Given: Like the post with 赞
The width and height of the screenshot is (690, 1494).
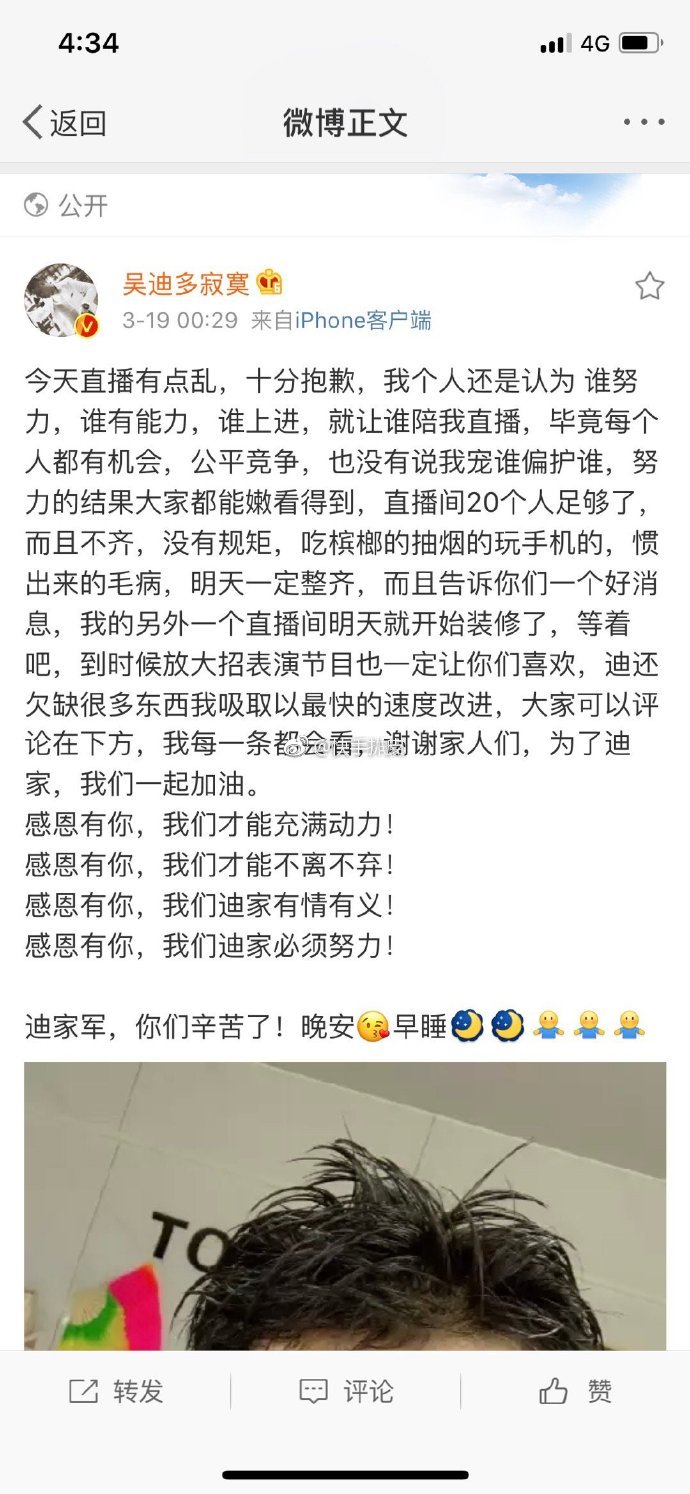Looking at the screenshot, I should click(575, 1391).
